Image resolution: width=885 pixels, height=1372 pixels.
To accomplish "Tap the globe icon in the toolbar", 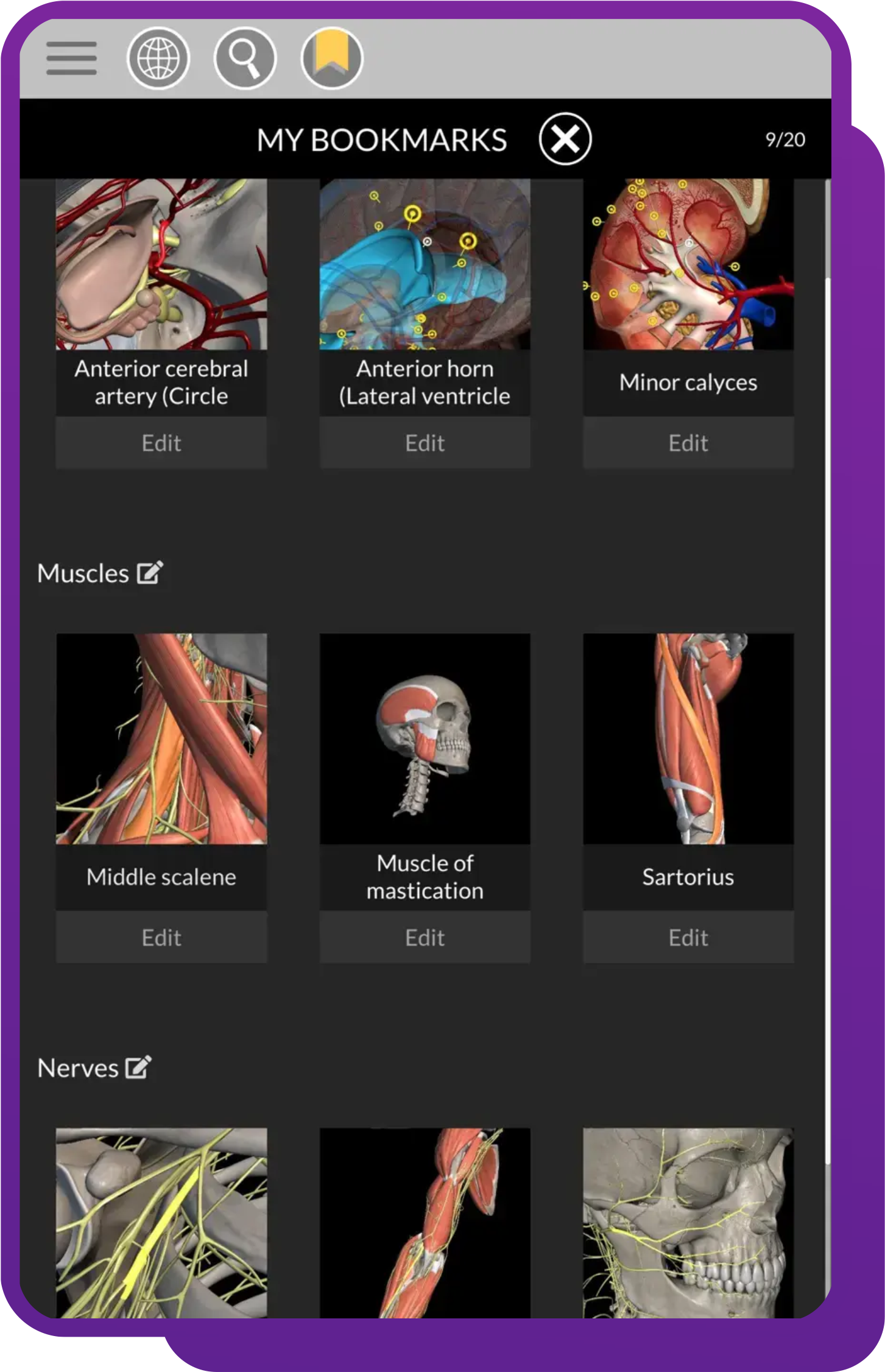I will (158, 58).
